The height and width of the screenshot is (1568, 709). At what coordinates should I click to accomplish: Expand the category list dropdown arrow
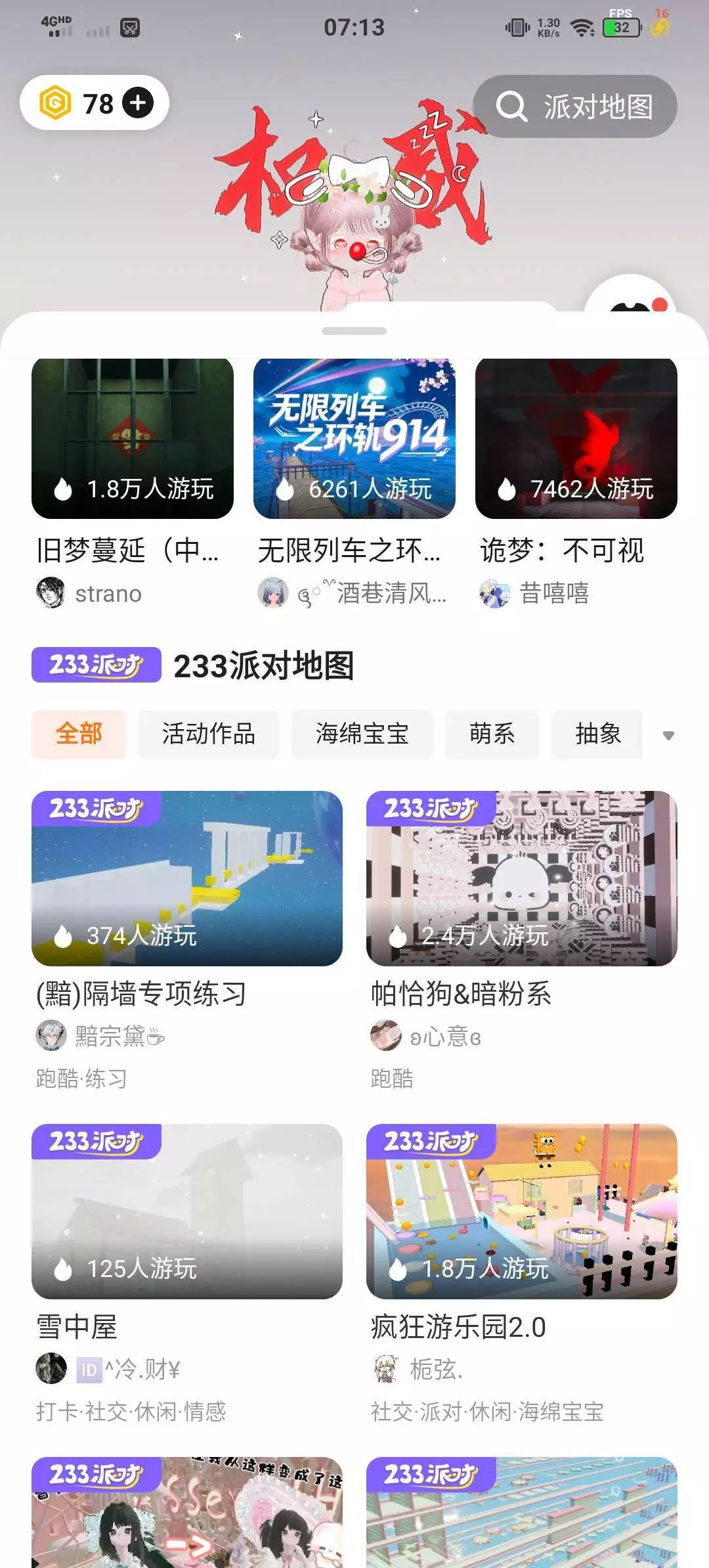point(668,735)
